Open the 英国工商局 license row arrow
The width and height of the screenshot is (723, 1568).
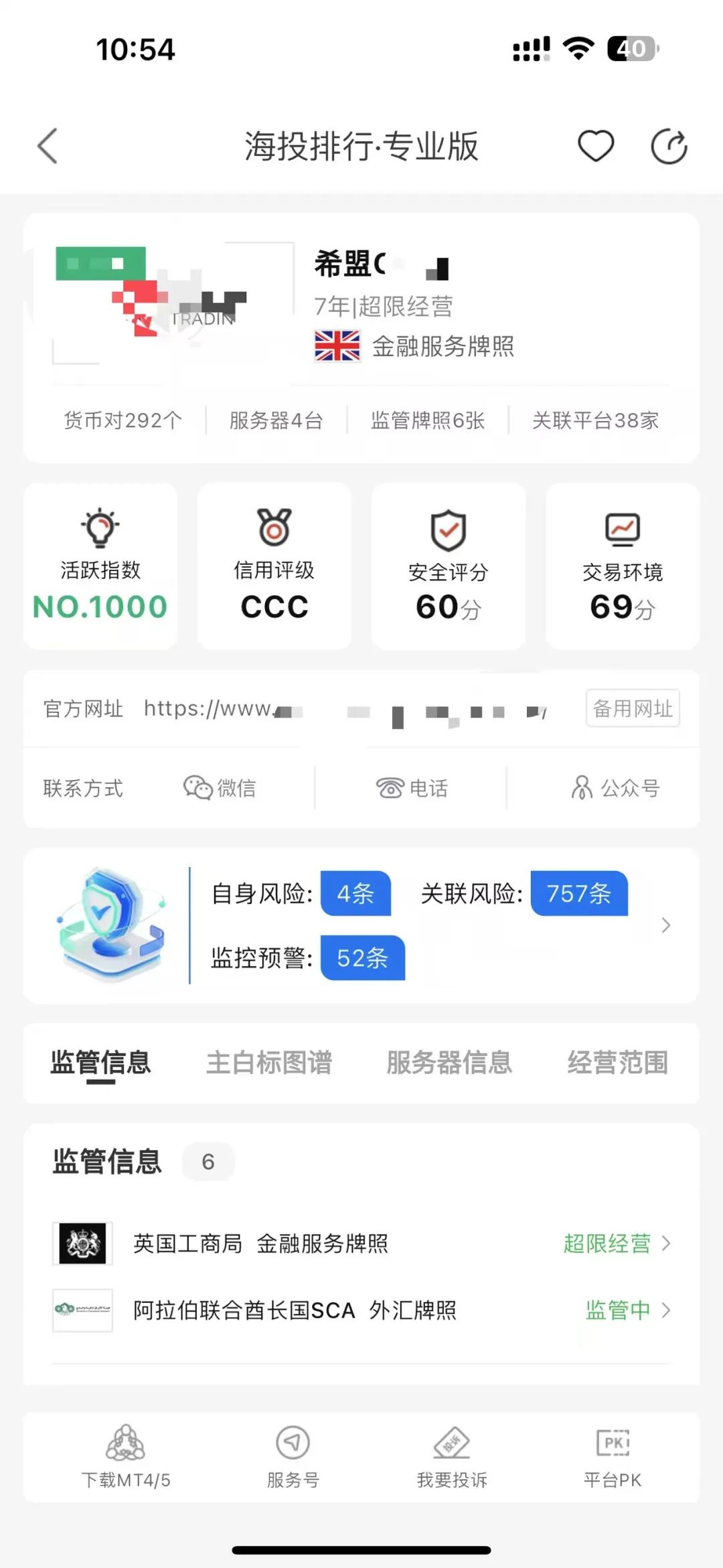[x=665, y=1243]
